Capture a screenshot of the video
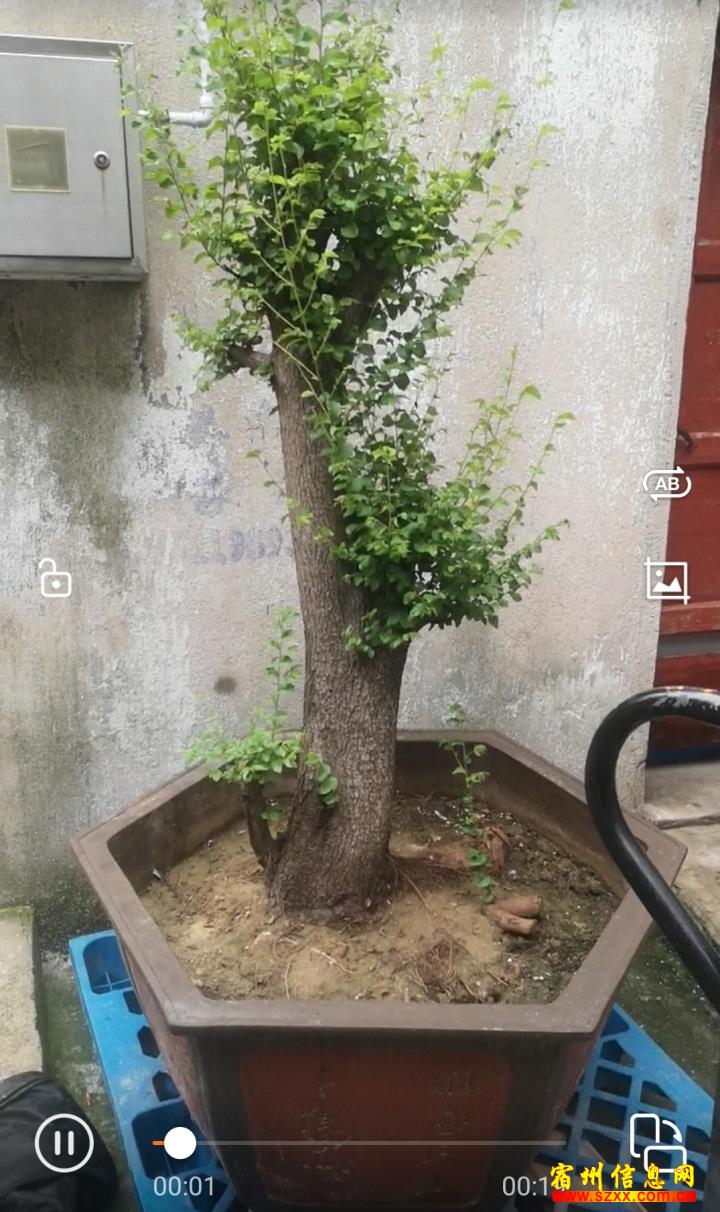720x1212 pixels. [x=667, y=580]
